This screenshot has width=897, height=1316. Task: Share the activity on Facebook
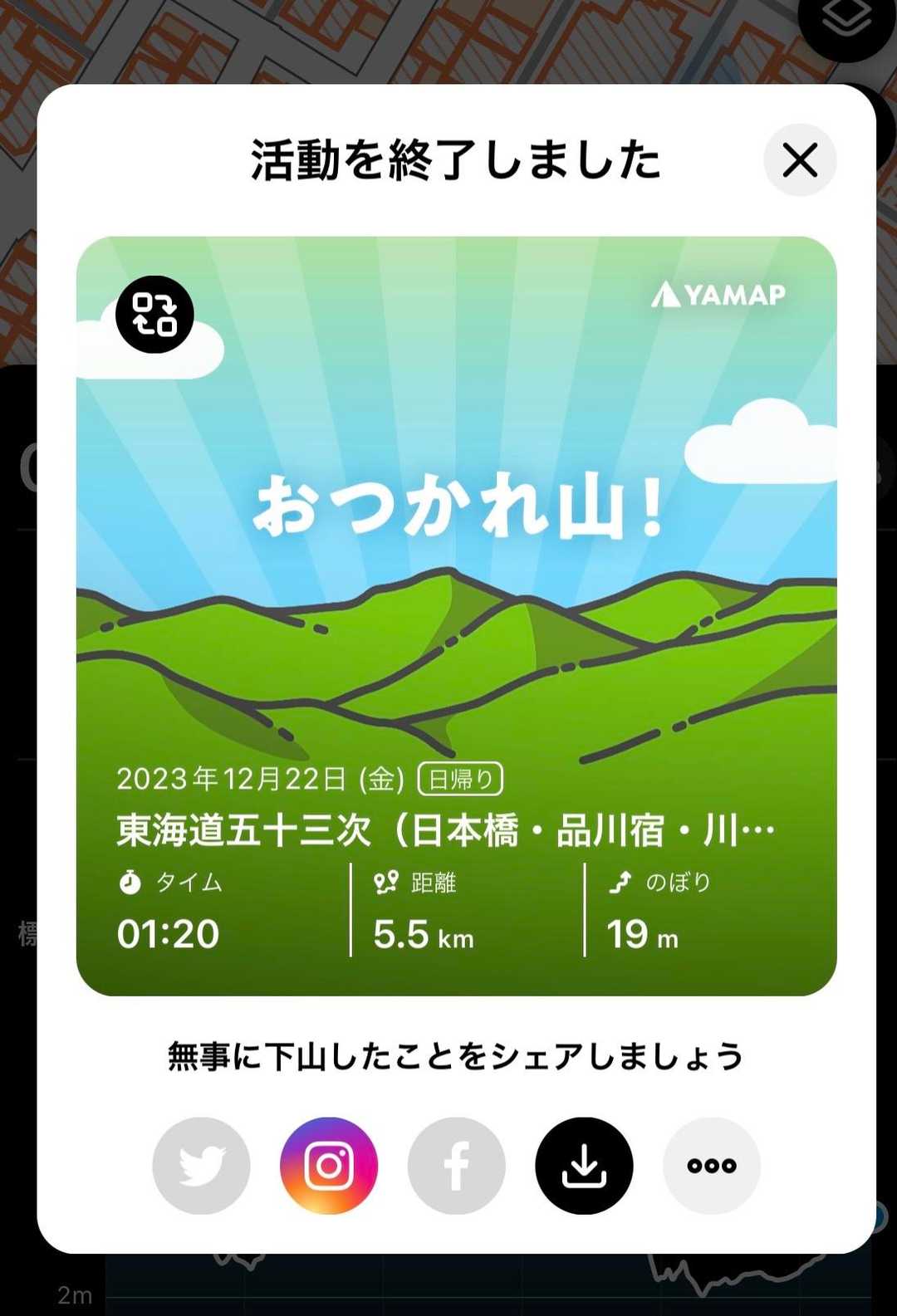coord(456,1166)
